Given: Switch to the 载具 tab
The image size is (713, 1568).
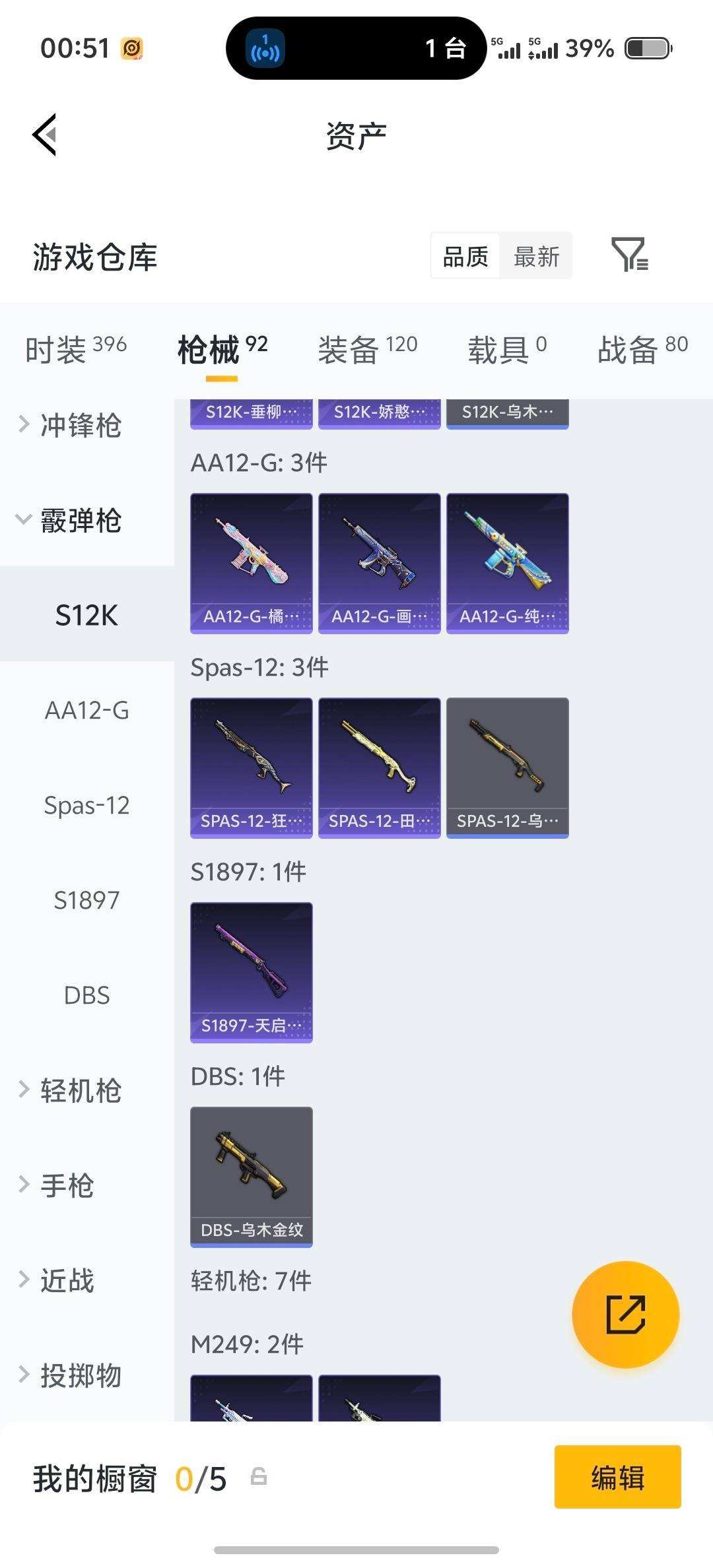Looking at the screenshot, I should coord(507,348).
